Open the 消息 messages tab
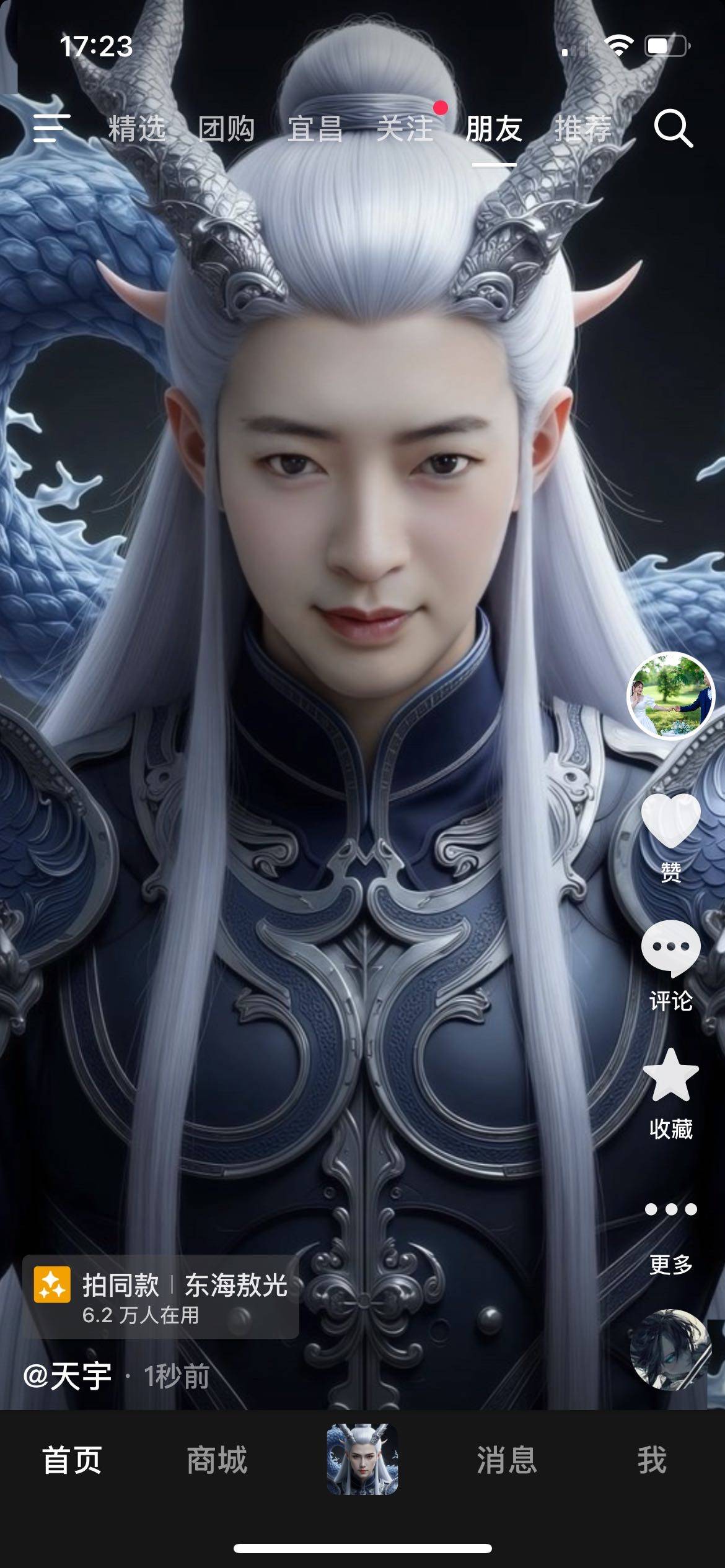 point(506,1460)
